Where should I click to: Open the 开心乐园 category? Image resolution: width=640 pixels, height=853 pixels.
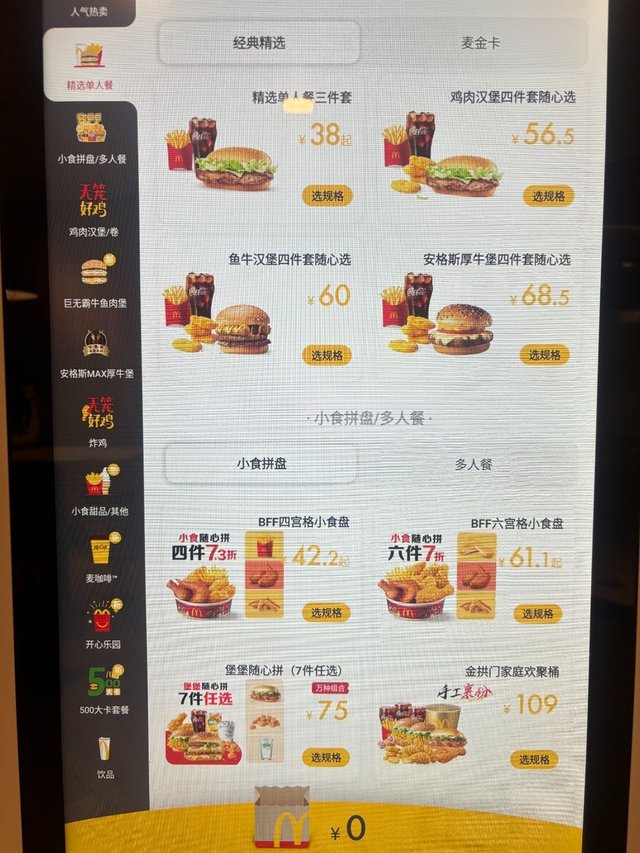point(102,625)
